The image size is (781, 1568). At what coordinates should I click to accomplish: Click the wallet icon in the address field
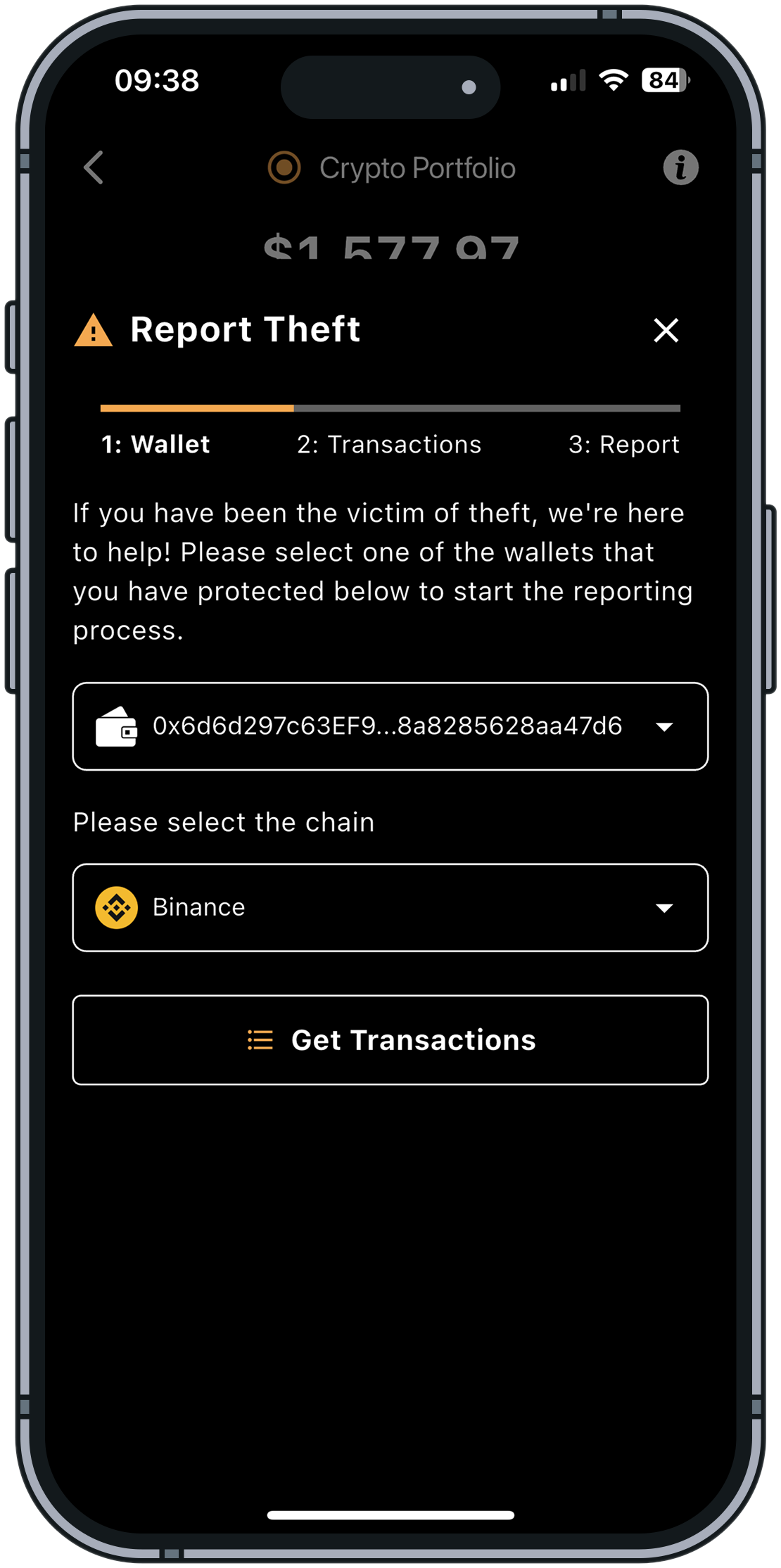(x=117, y=727)
